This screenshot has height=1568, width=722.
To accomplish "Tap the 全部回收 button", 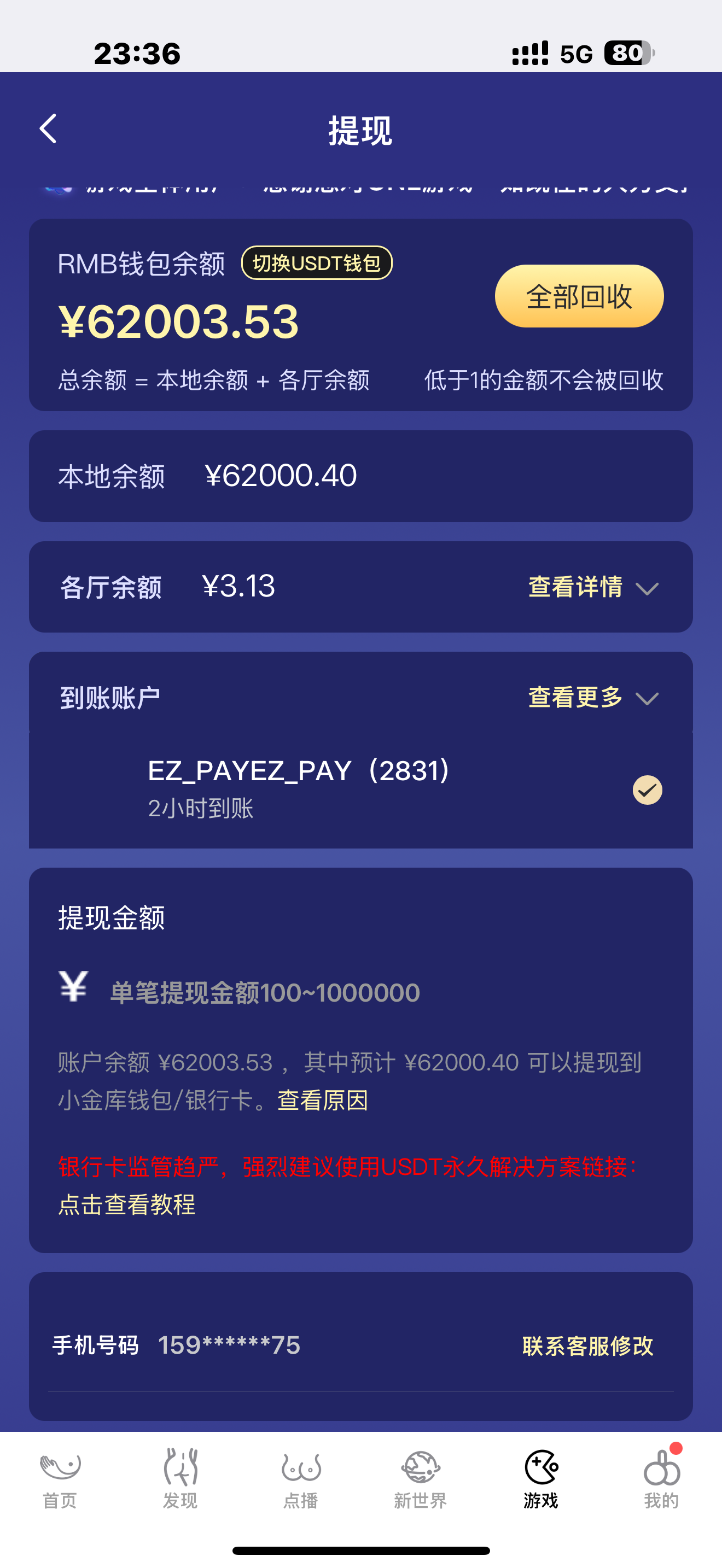I will (x=578, y=296).
